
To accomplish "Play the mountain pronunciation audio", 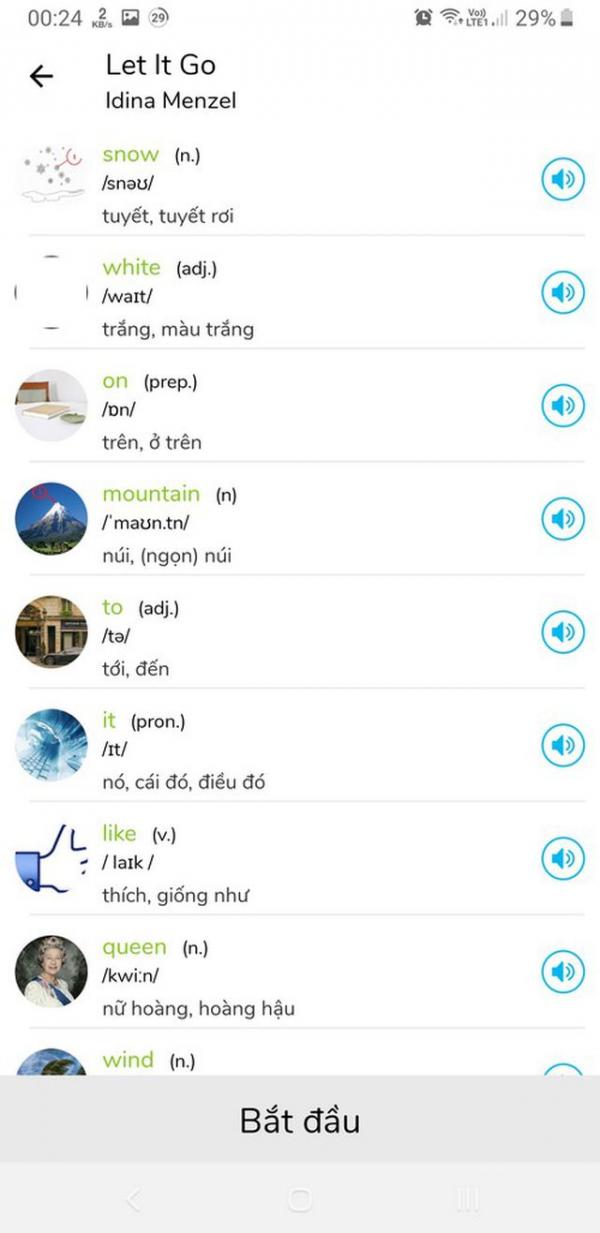I will tap(563, 519).
